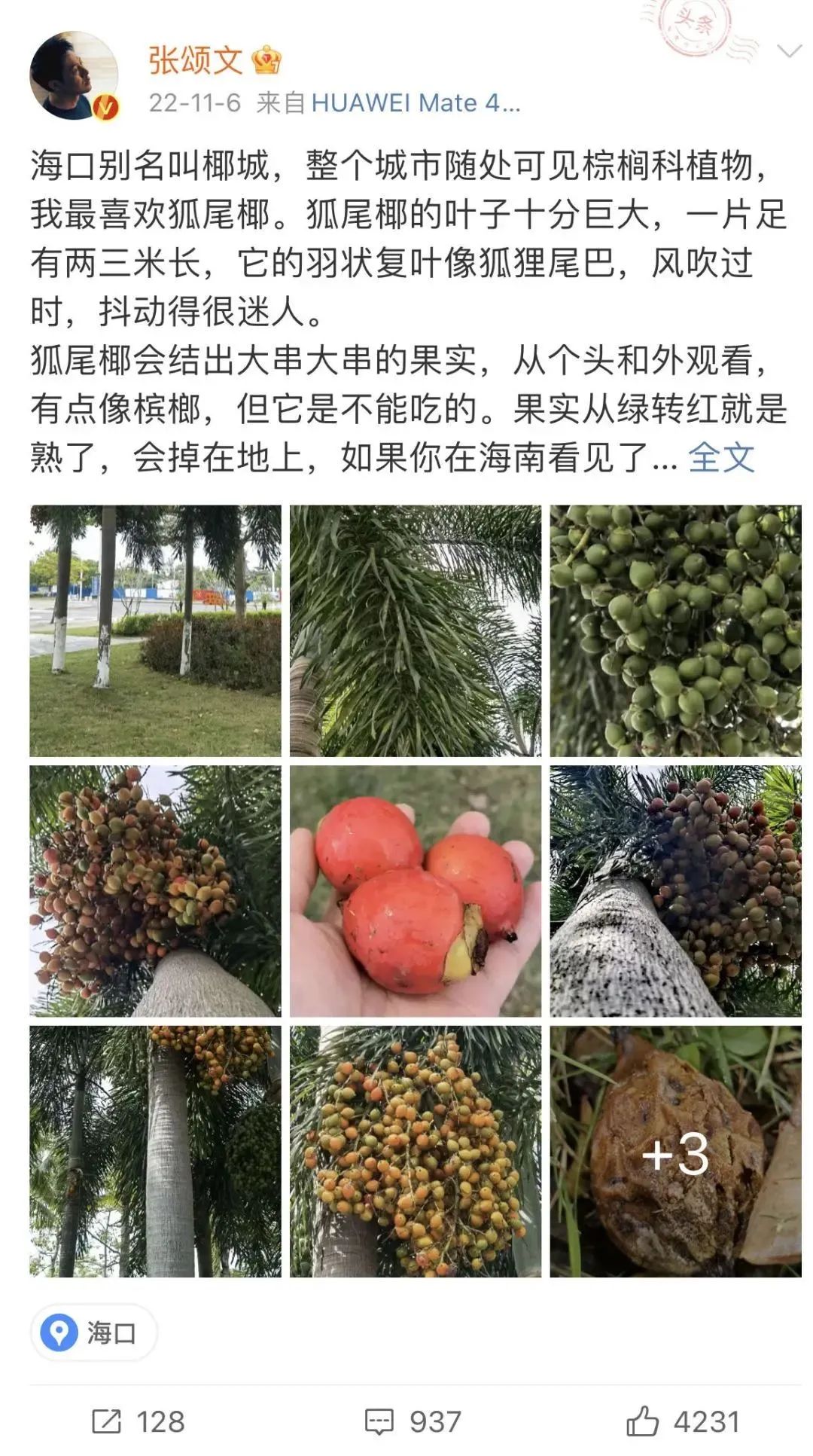813x1456 pixels.
Task: Open the +3 tile to see more photos
Action: pos(675,1151)
